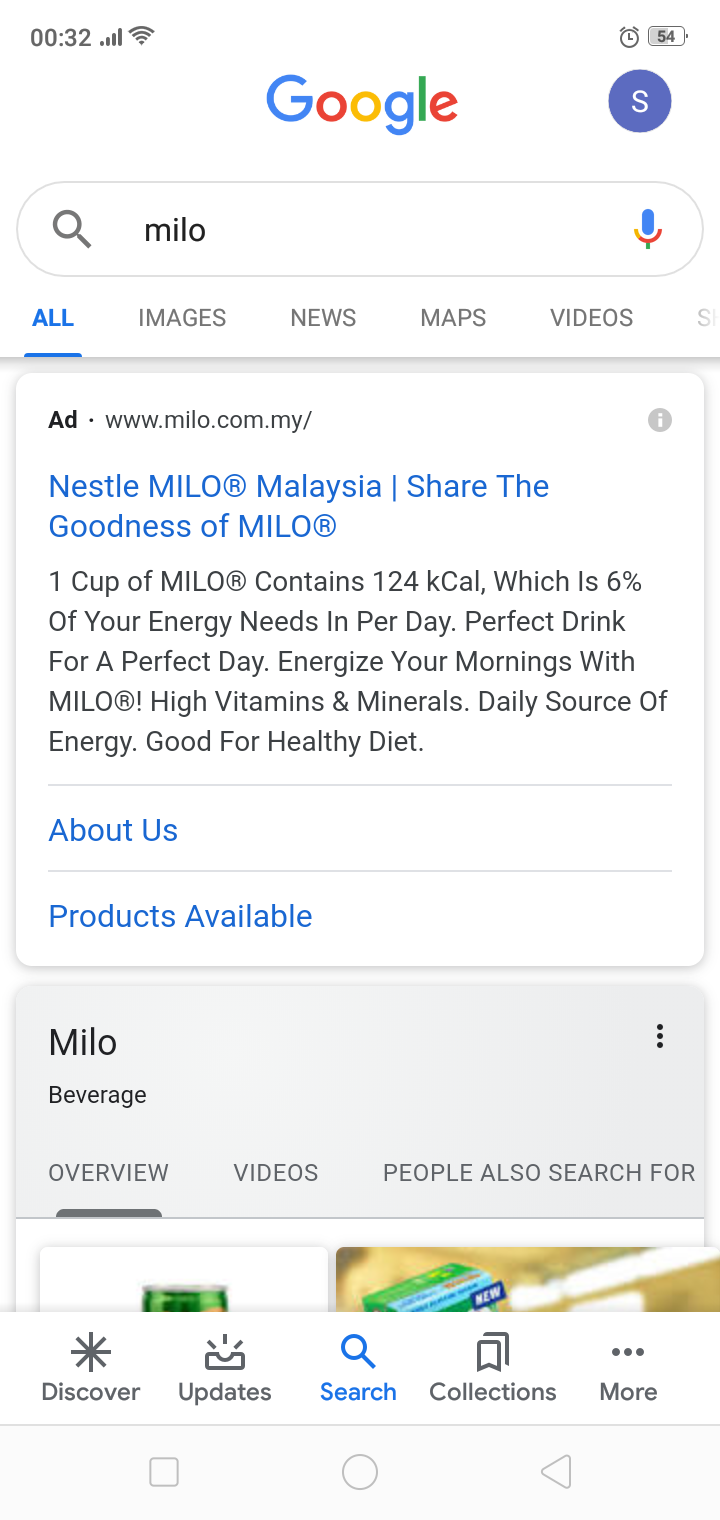The width and height of the screenshot is (720, 1520).
Task: Open the Milo panel overflow menu
Action: 659,1036
